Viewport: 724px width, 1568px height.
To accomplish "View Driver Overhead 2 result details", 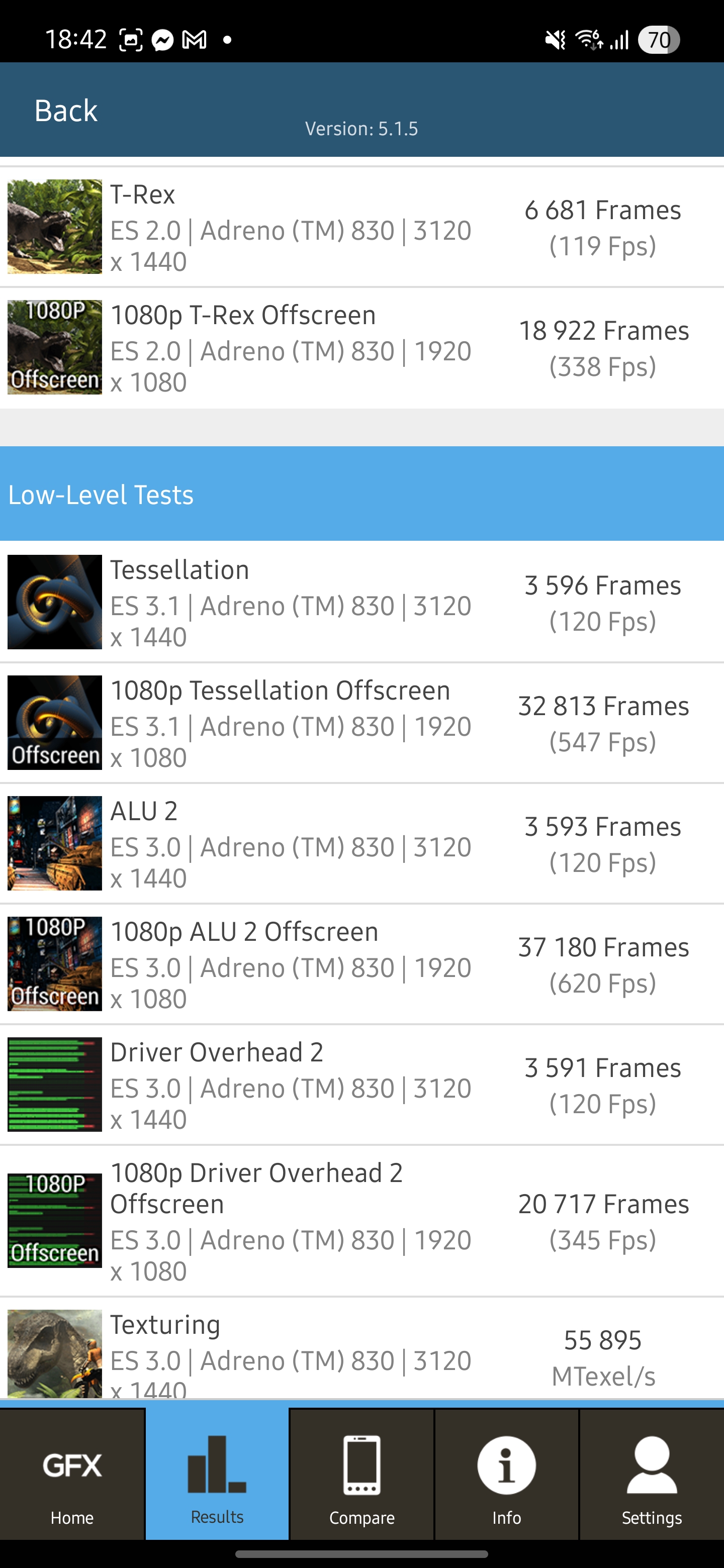I will [x=361, y=1084].
